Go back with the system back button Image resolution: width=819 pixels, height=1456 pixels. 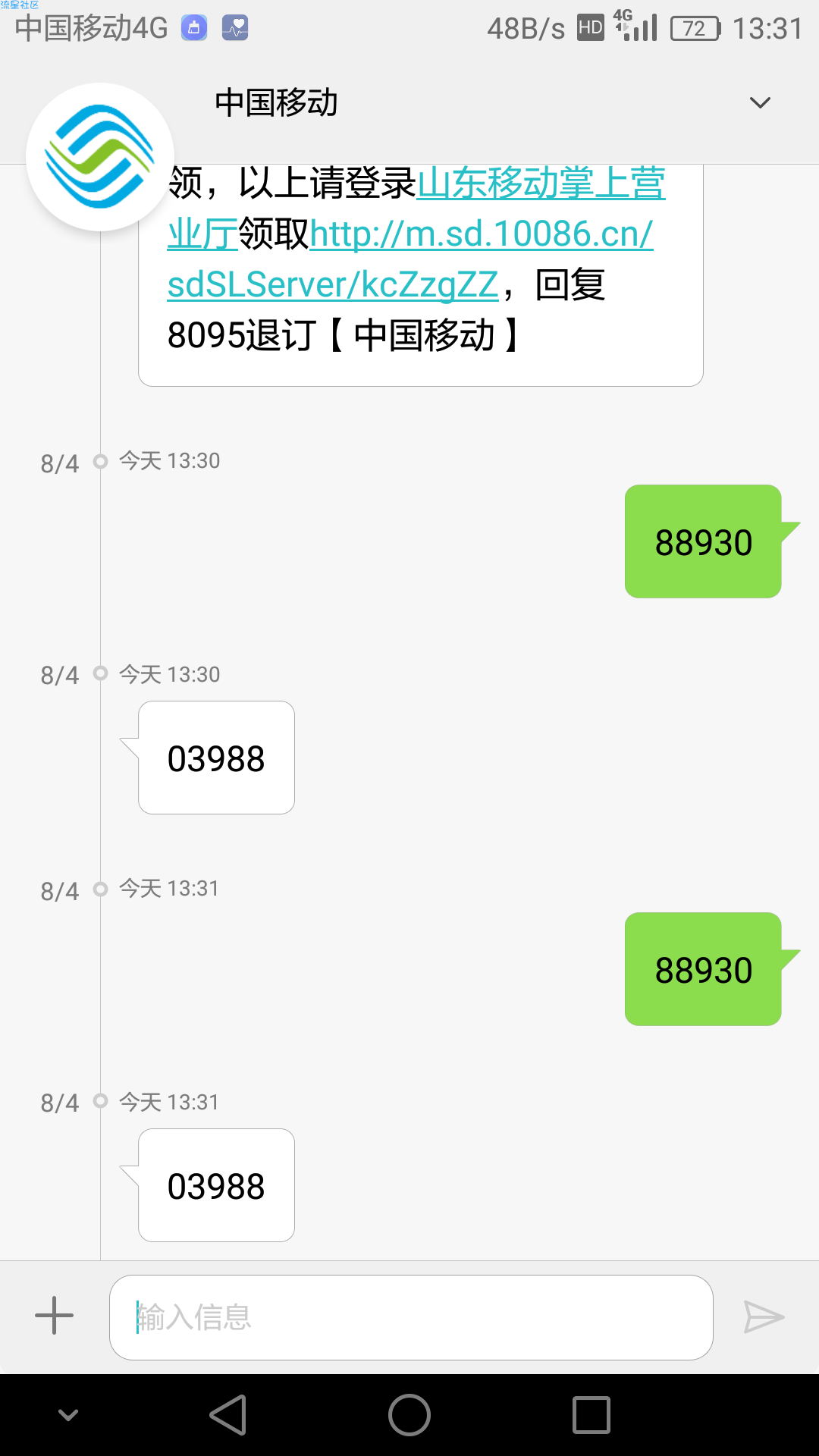pyautogui.click(x=228, y=1415)
